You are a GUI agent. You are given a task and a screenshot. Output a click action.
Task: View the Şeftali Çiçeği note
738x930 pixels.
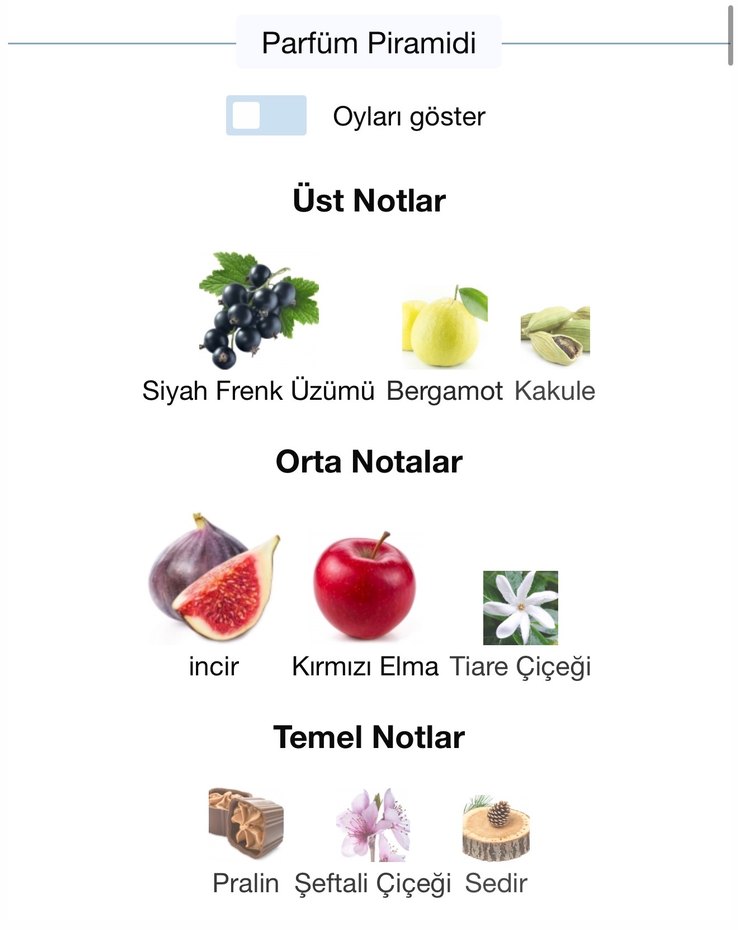tap(372, 826)
